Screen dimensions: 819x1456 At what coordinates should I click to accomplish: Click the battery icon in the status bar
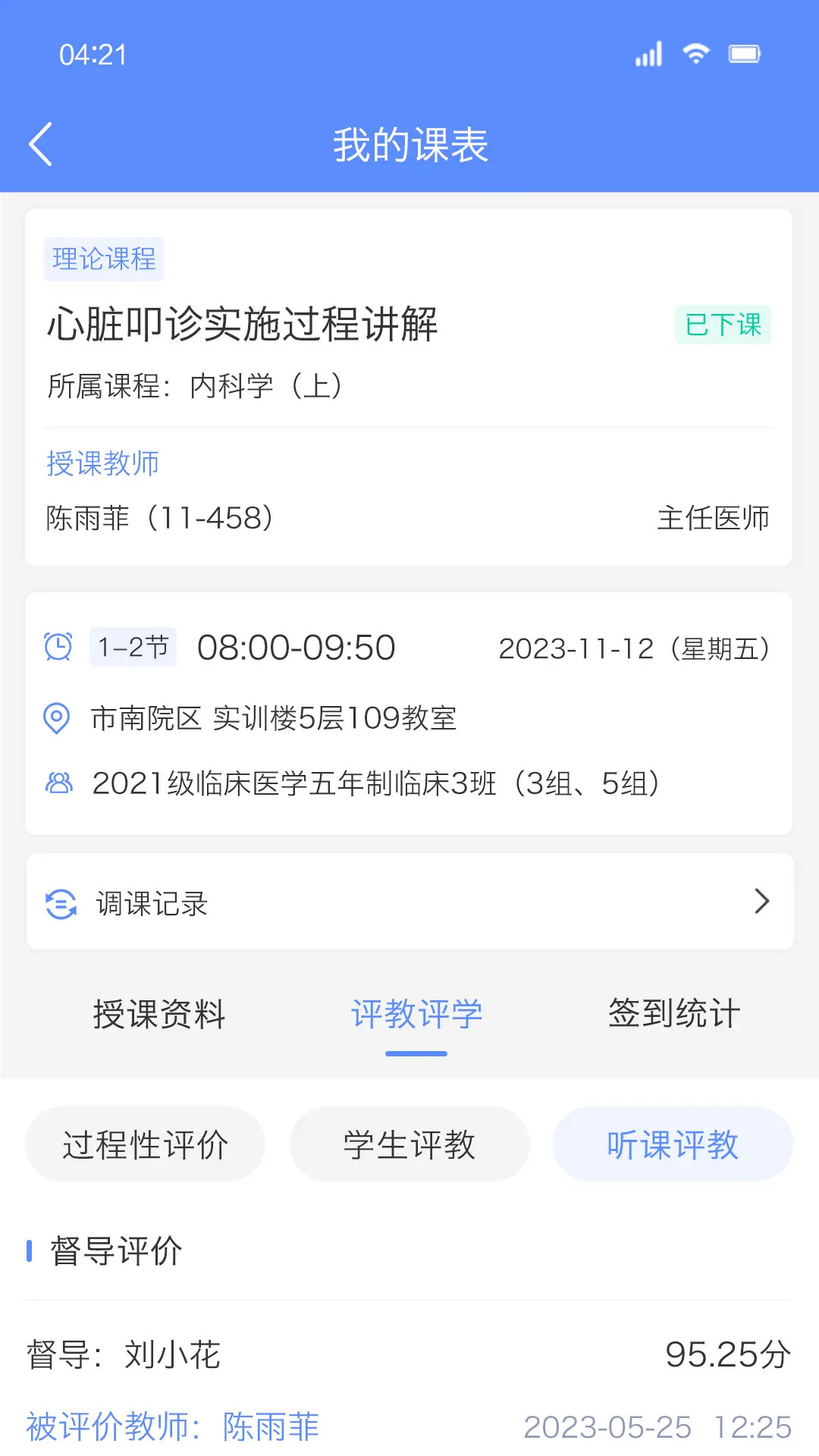click(x=745, y=52)
